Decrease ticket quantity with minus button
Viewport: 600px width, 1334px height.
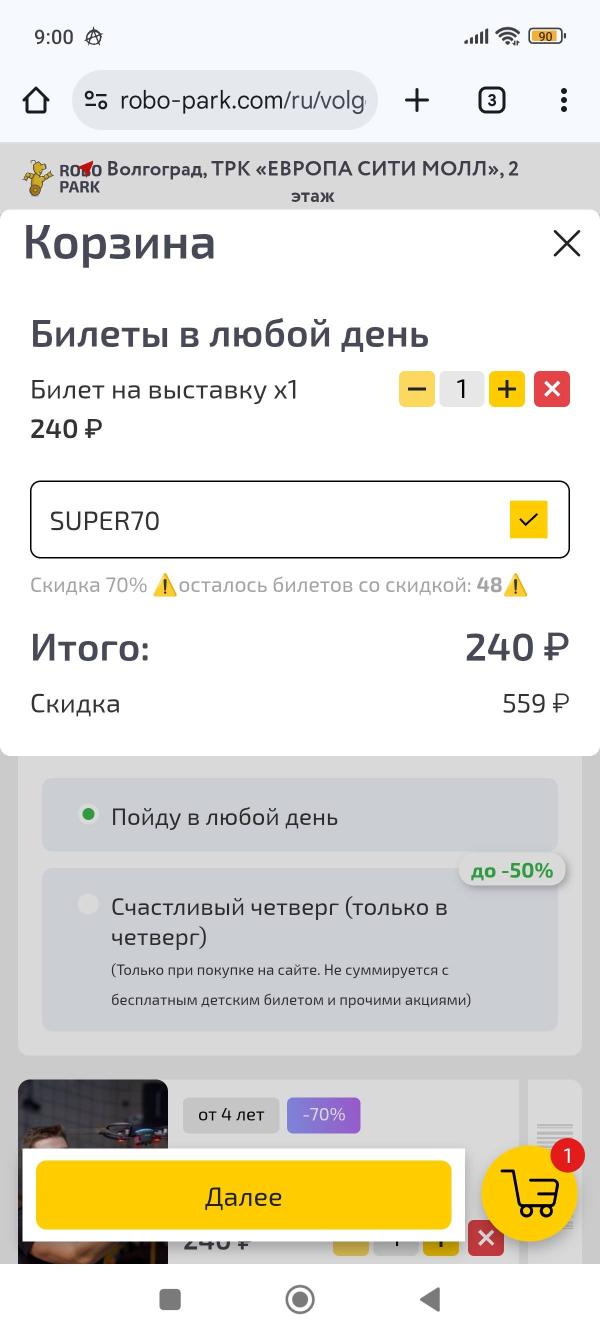tap(417, 389)
